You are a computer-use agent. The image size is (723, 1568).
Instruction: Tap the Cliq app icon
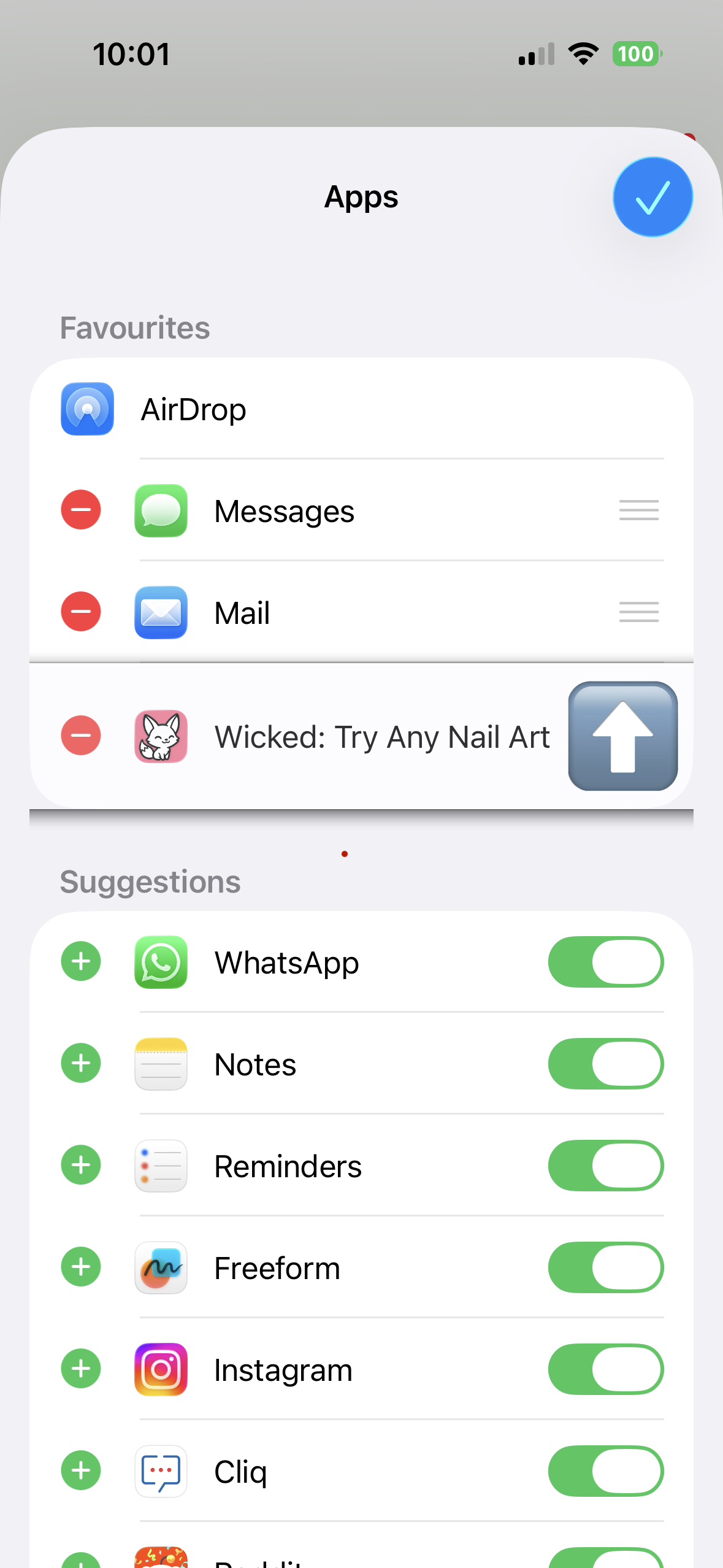(161, 1471)
